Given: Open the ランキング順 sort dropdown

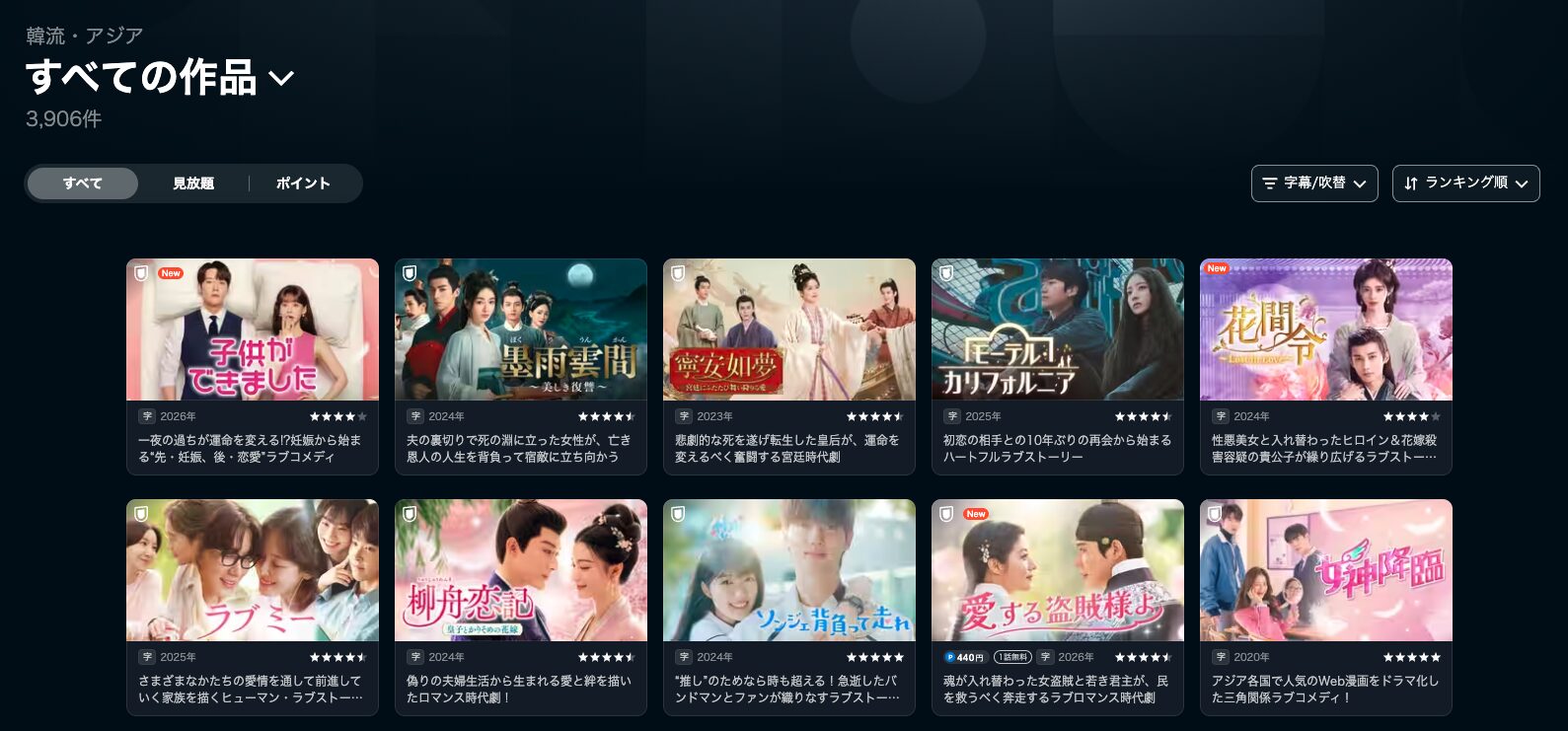Looking at the screenshot, I should [1465, 183].
